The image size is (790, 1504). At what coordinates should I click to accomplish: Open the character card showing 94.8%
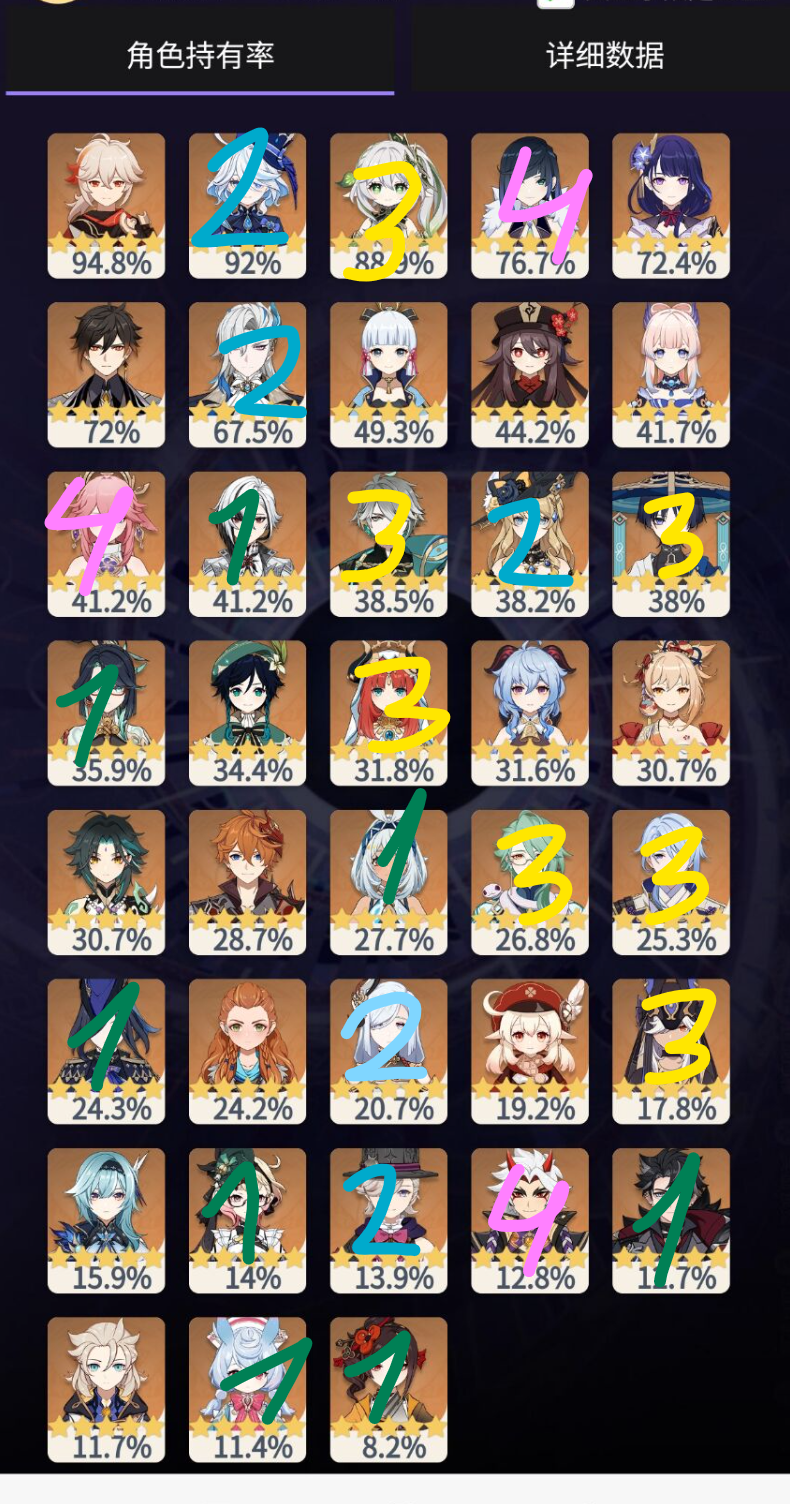pyautogui.click(x=106, y=205)
